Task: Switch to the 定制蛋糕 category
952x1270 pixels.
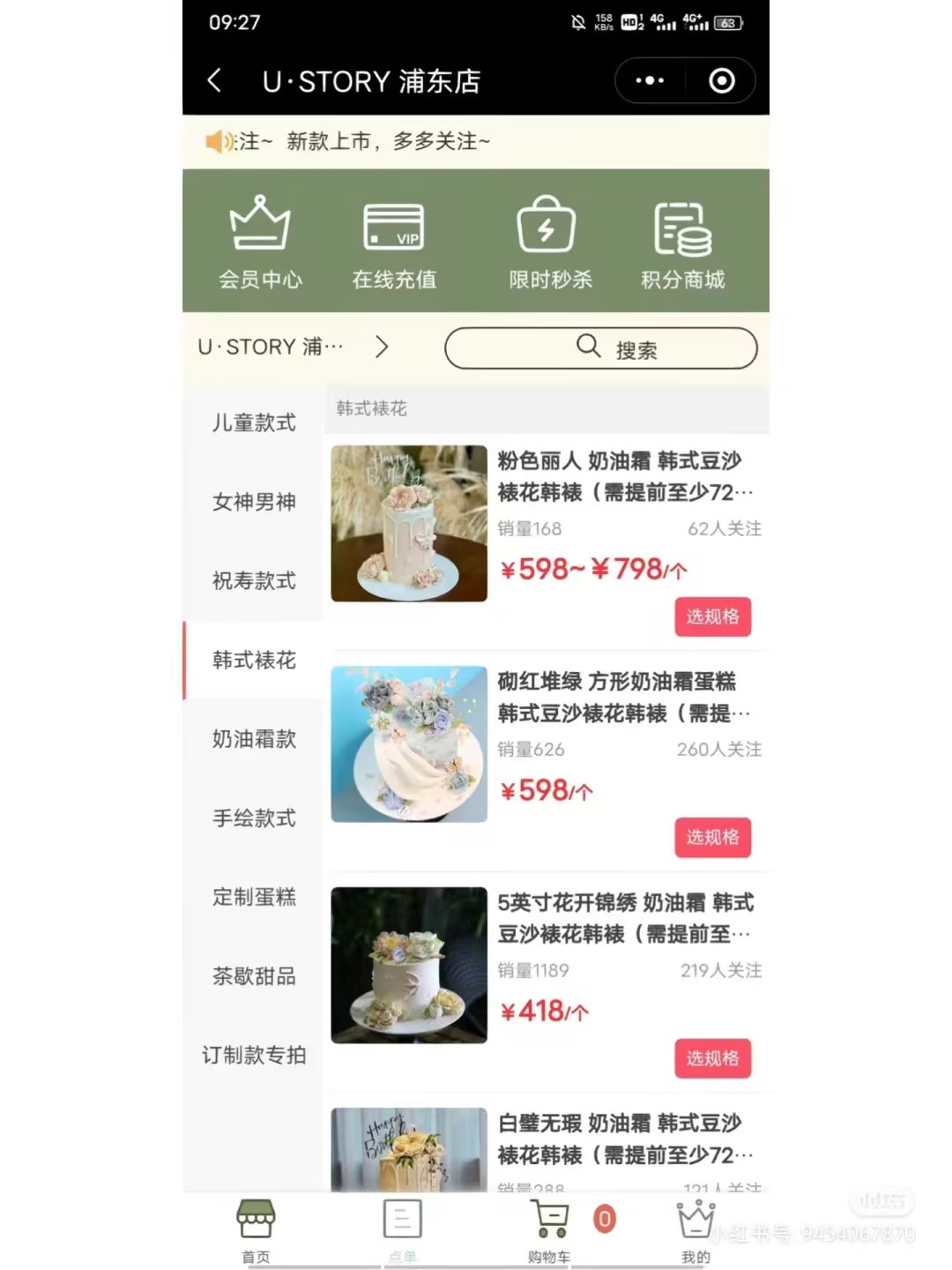Action: (254, 897)
